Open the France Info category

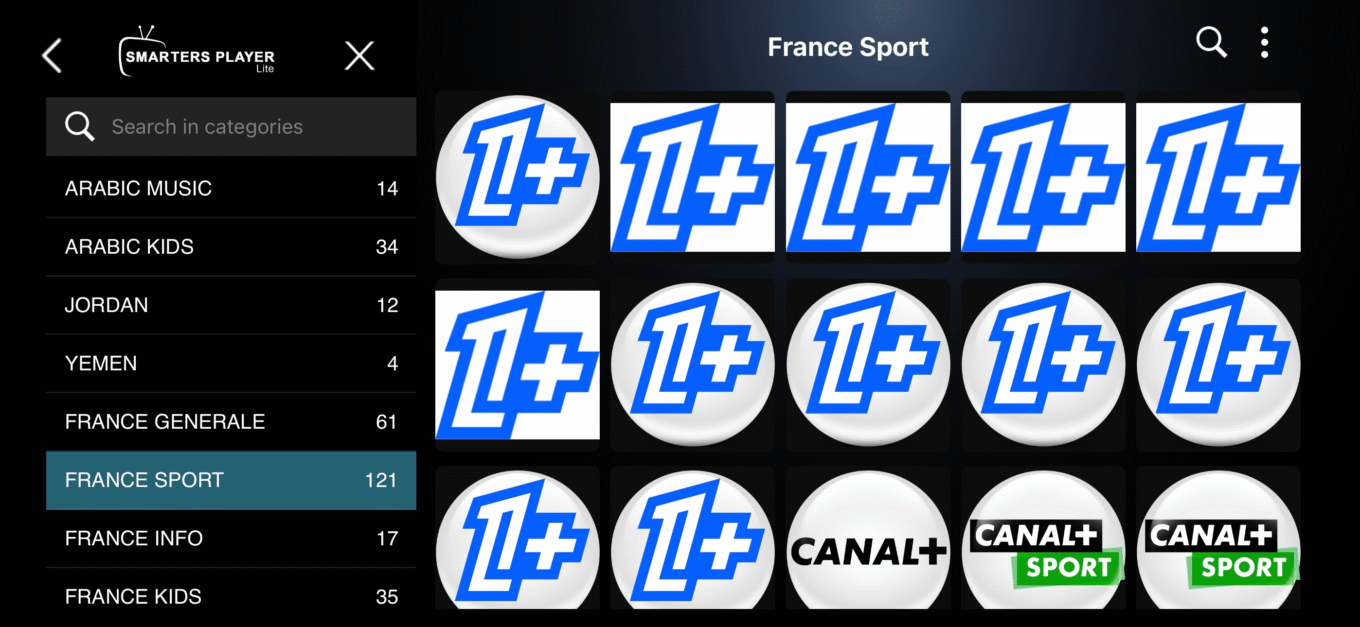231,538
